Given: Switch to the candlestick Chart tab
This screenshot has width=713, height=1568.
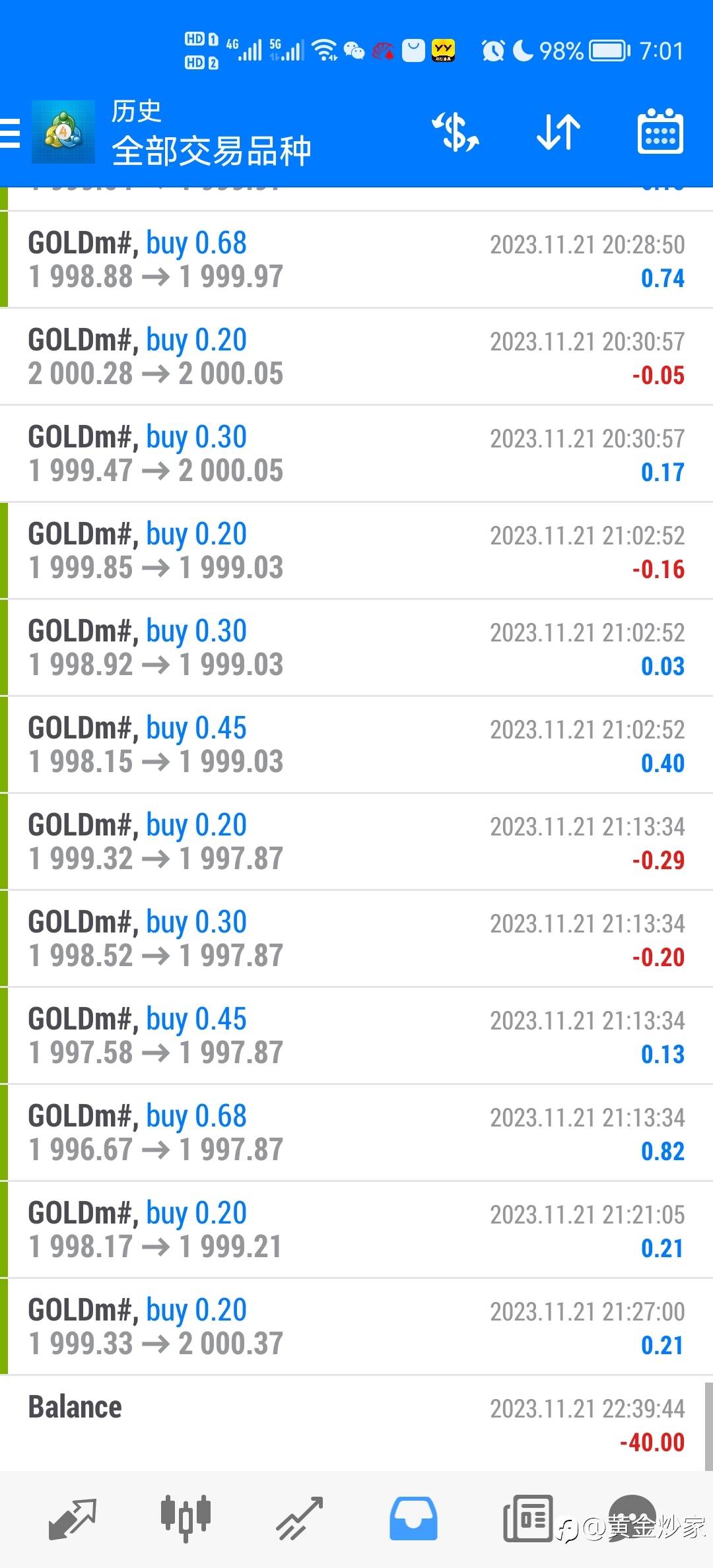Looking at the screenshot, I should click(186, 1518).
